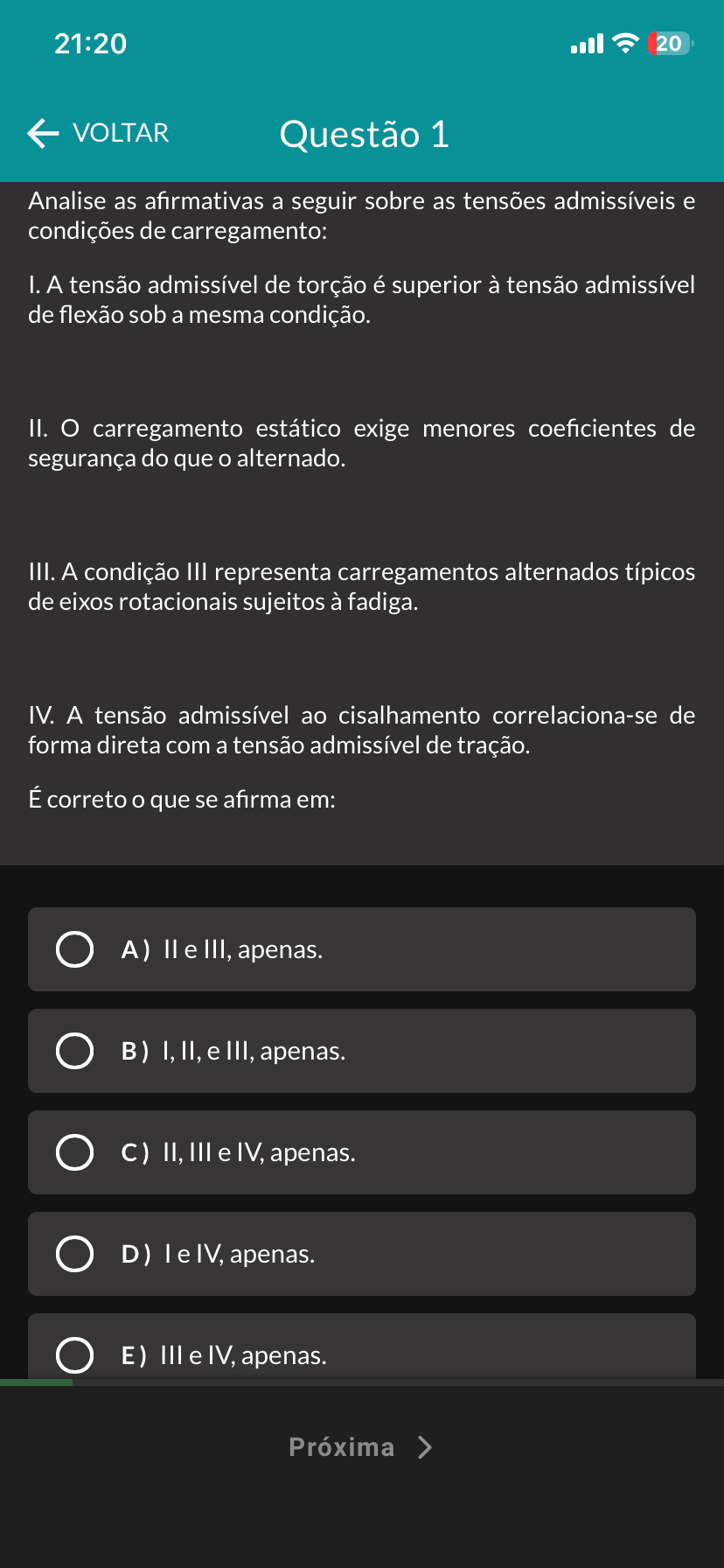The image size is (724, 1568).
Task: Tap Próxima to go to next question
Action: (361, 1447)
